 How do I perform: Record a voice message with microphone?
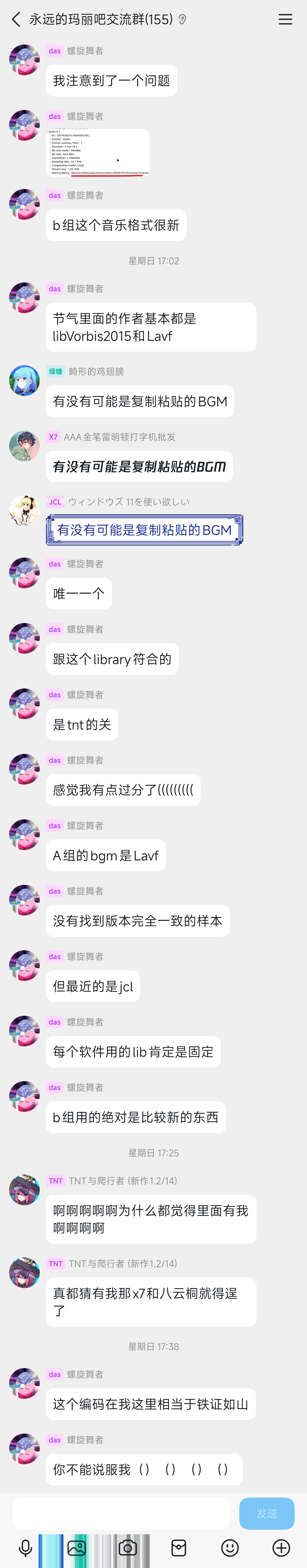(25, 1548)
